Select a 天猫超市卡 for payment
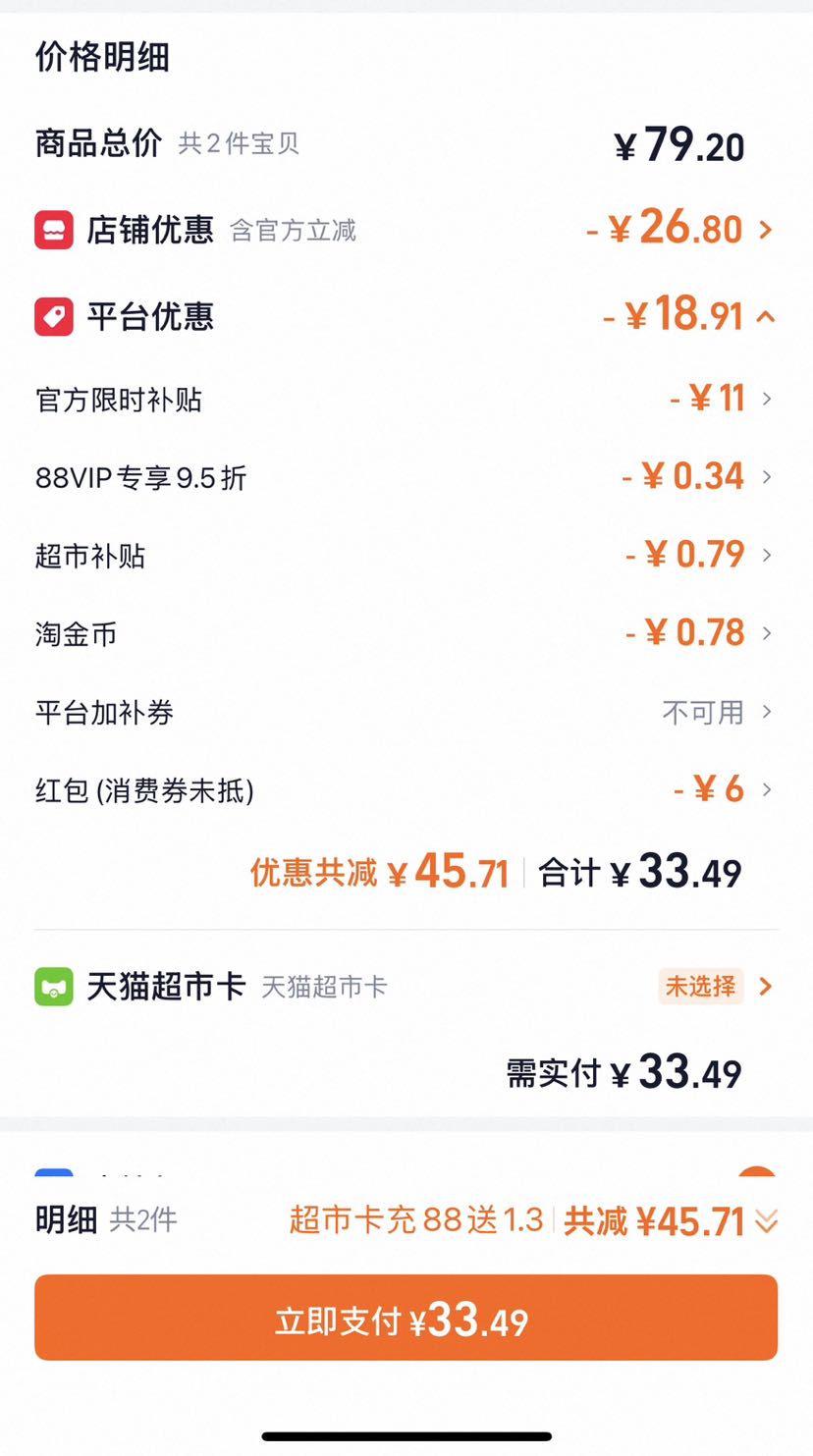Screen dimensions: 813x1456 coord(406,986)
